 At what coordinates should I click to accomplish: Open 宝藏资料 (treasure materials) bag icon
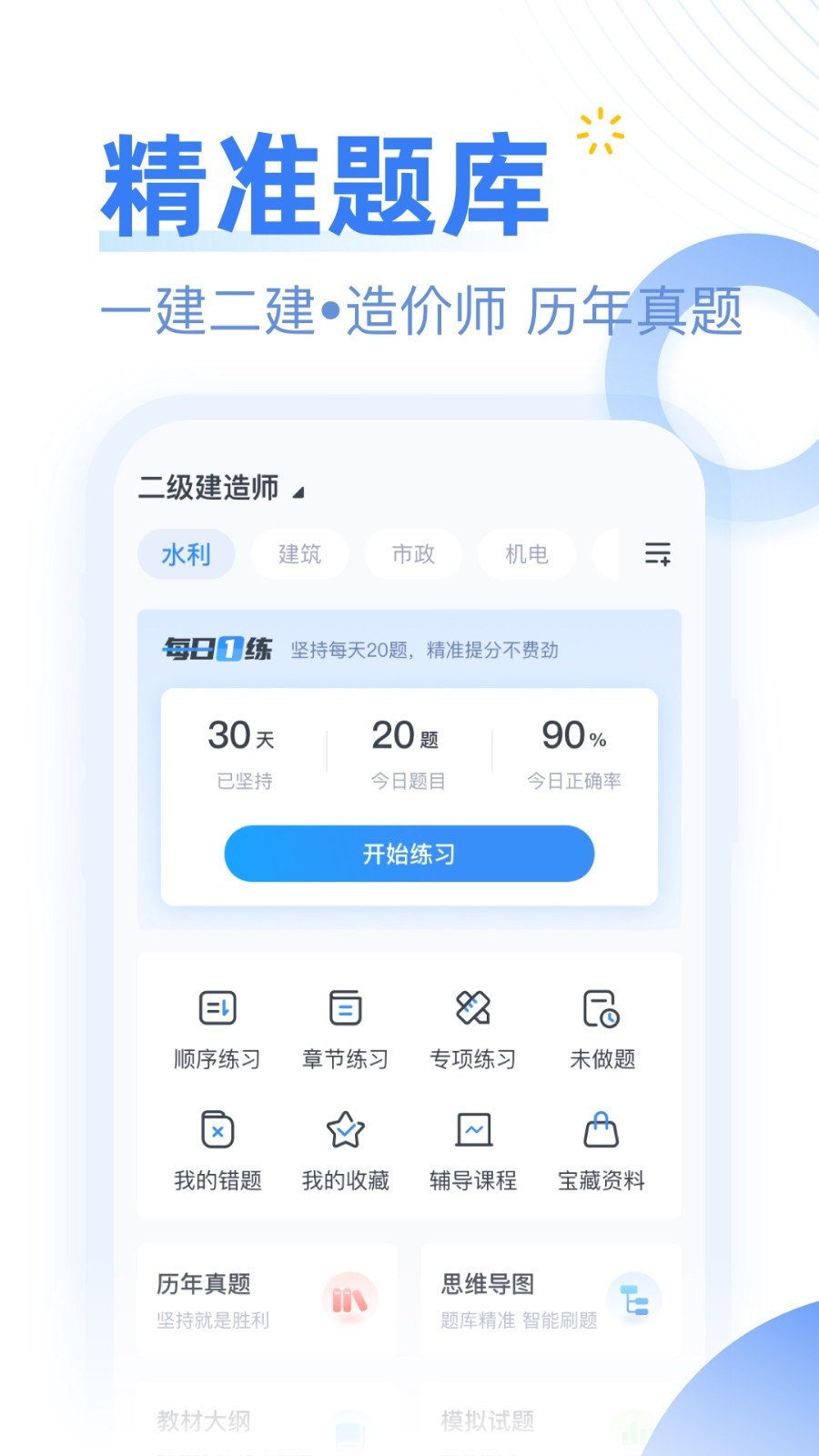coord(600,1148)
